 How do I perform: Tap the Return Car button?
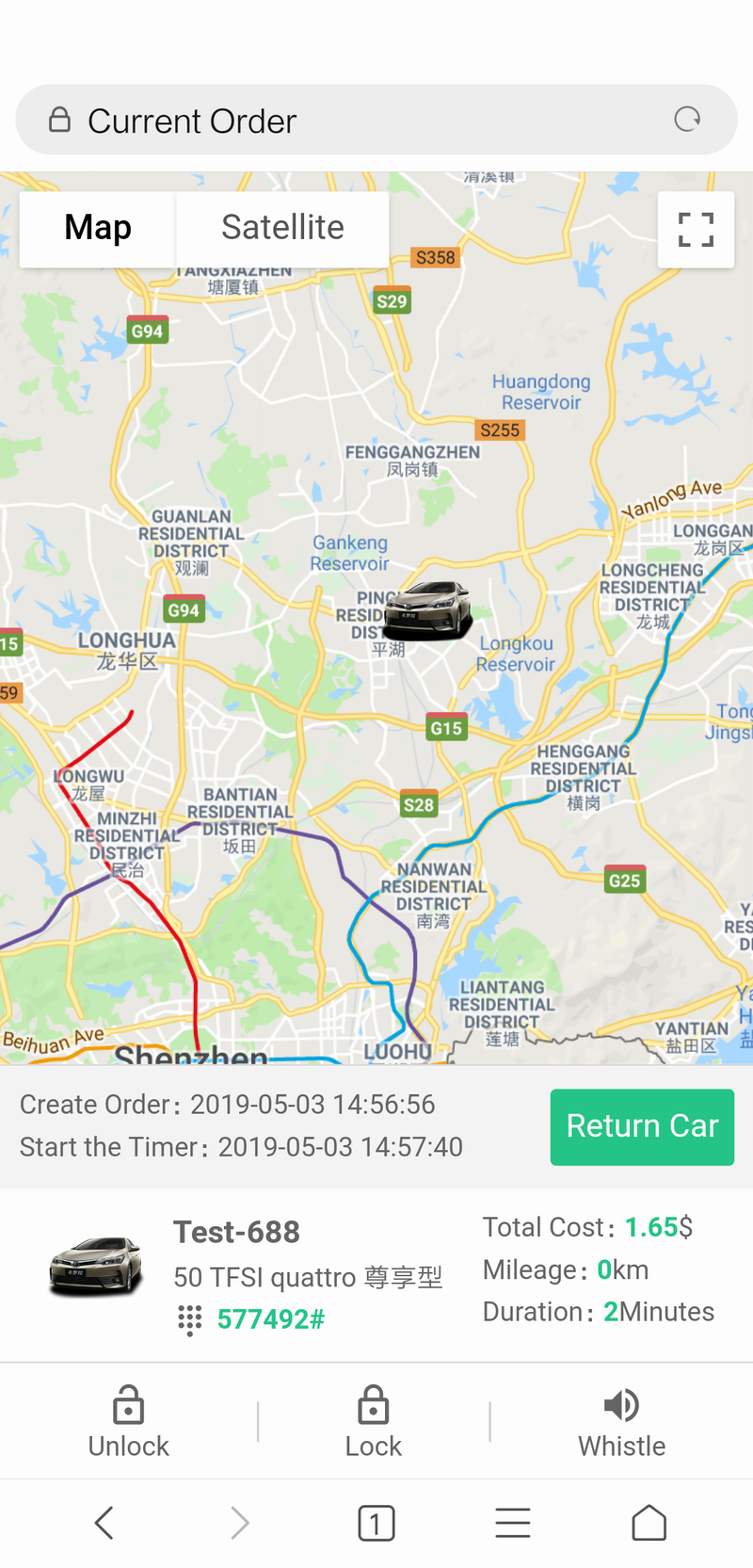tap(642, 1126)
